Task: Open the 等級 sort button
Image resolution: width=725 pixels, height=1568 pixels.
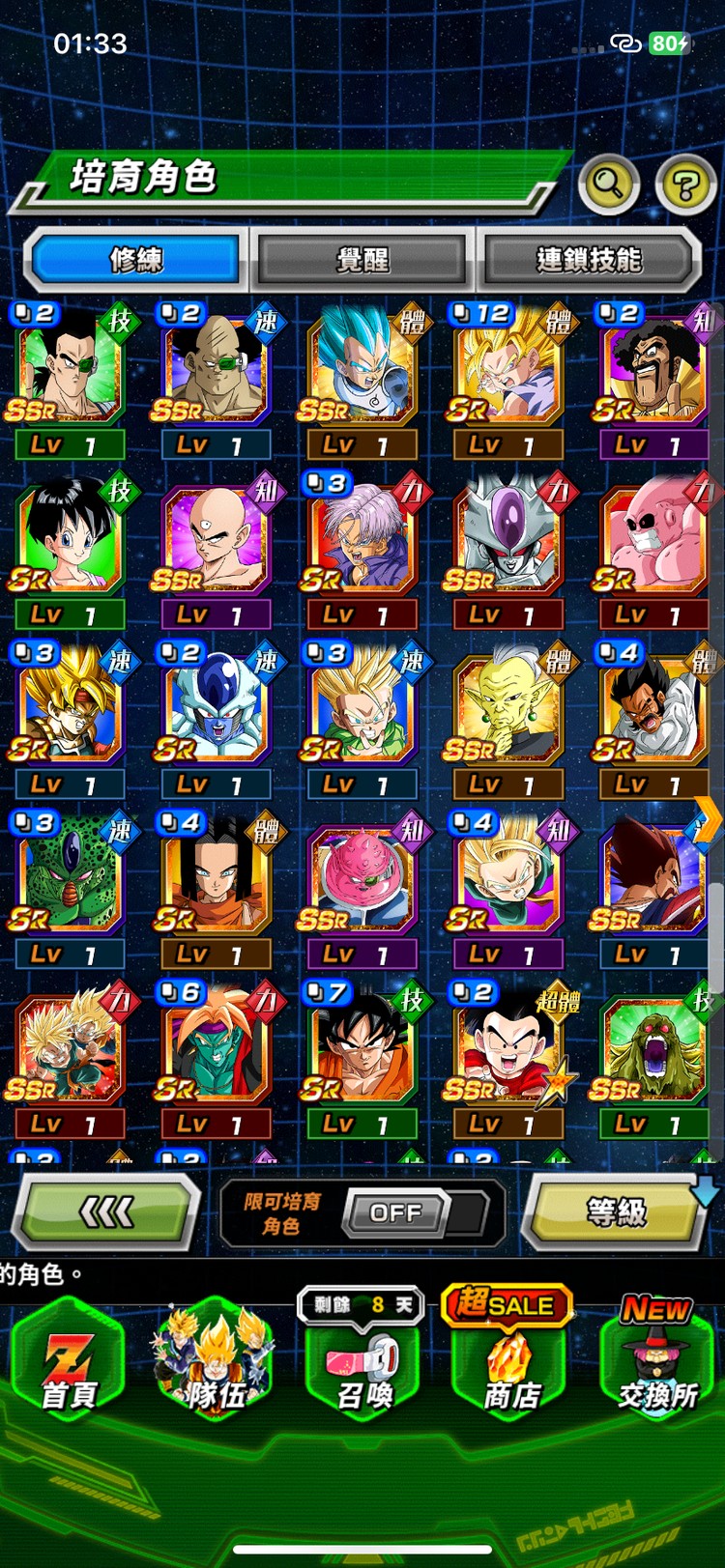Action: (616, 1212)
